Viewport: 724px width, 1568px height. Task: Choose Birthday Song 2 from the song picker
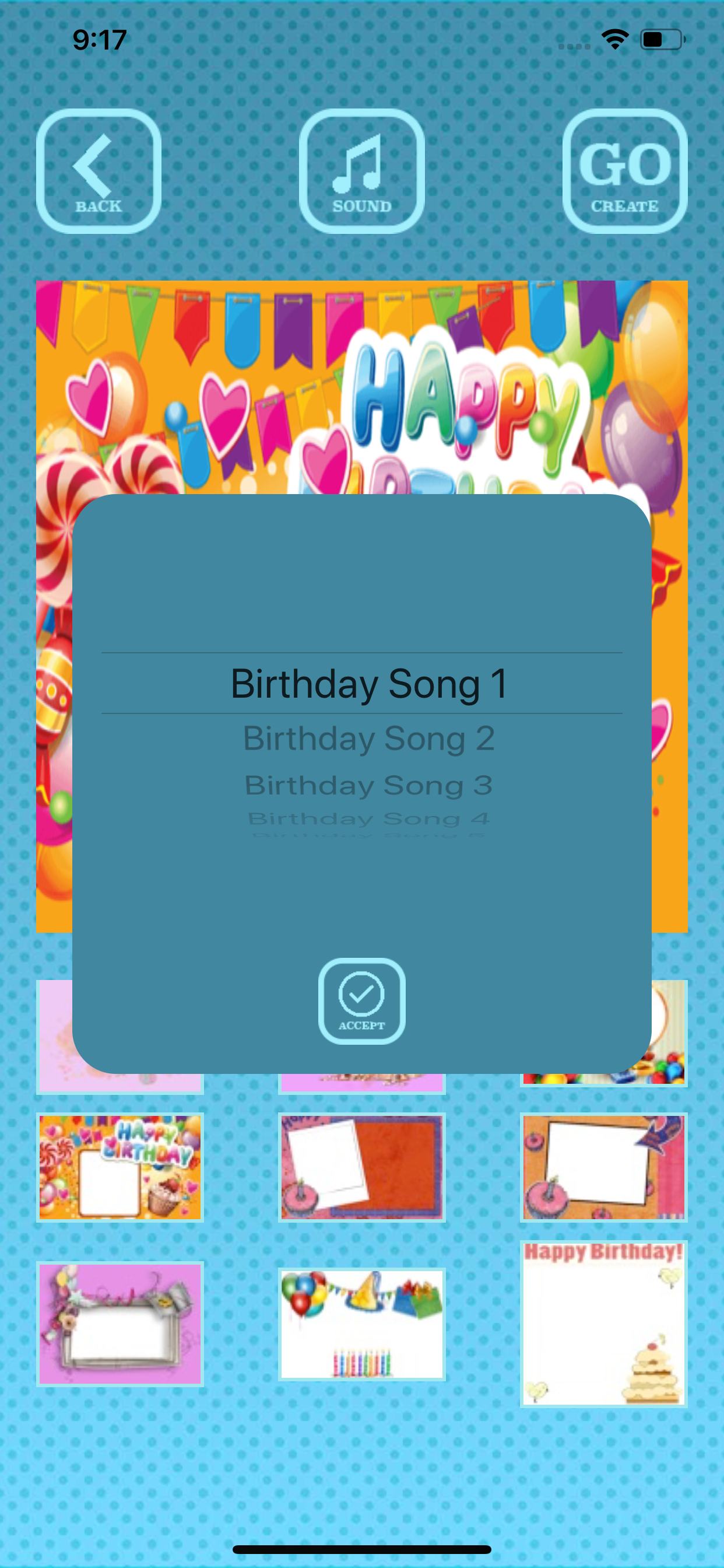pos(370,738)
